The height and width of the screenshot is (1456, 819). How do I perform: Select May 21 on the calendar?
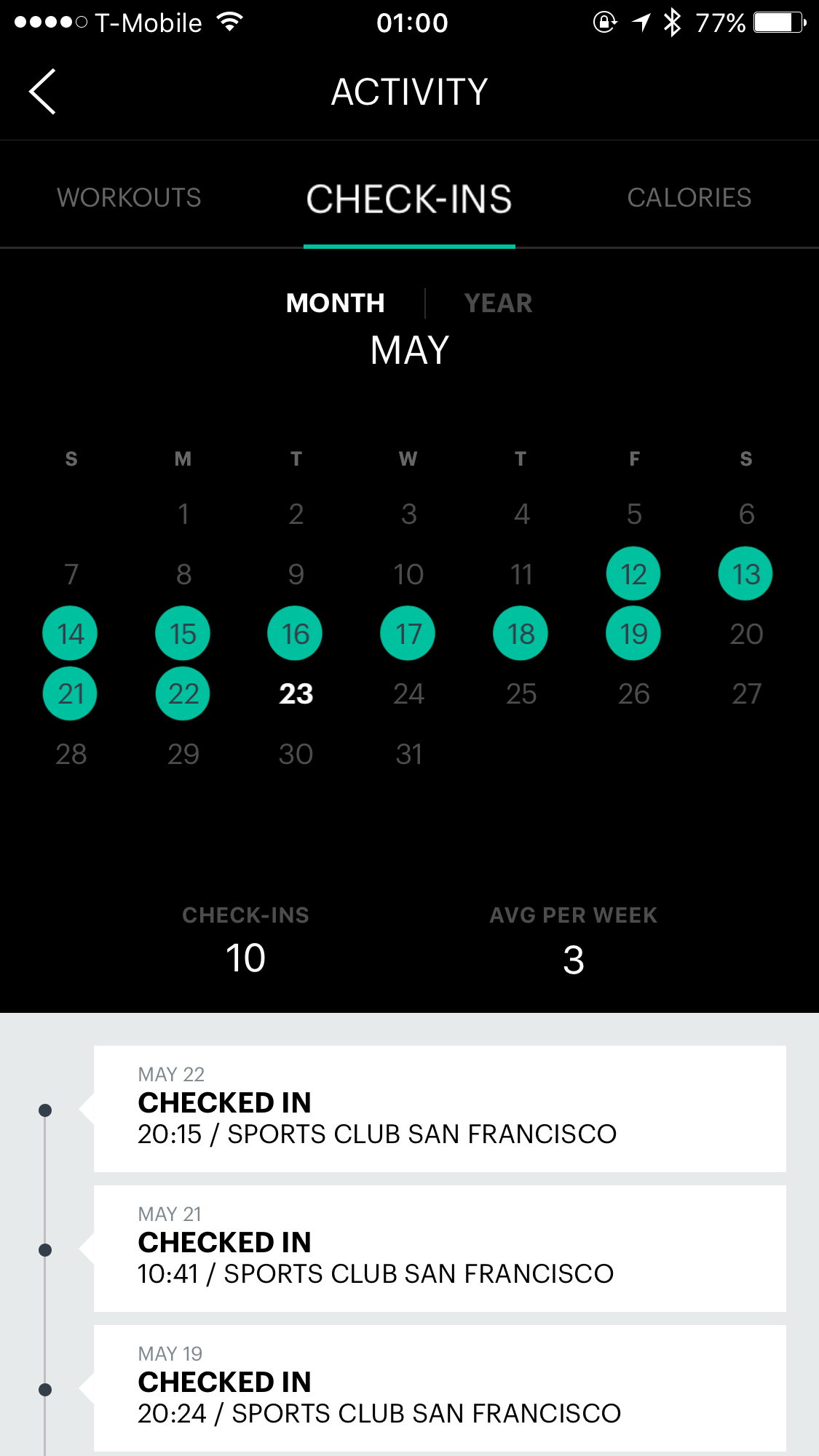71,693
